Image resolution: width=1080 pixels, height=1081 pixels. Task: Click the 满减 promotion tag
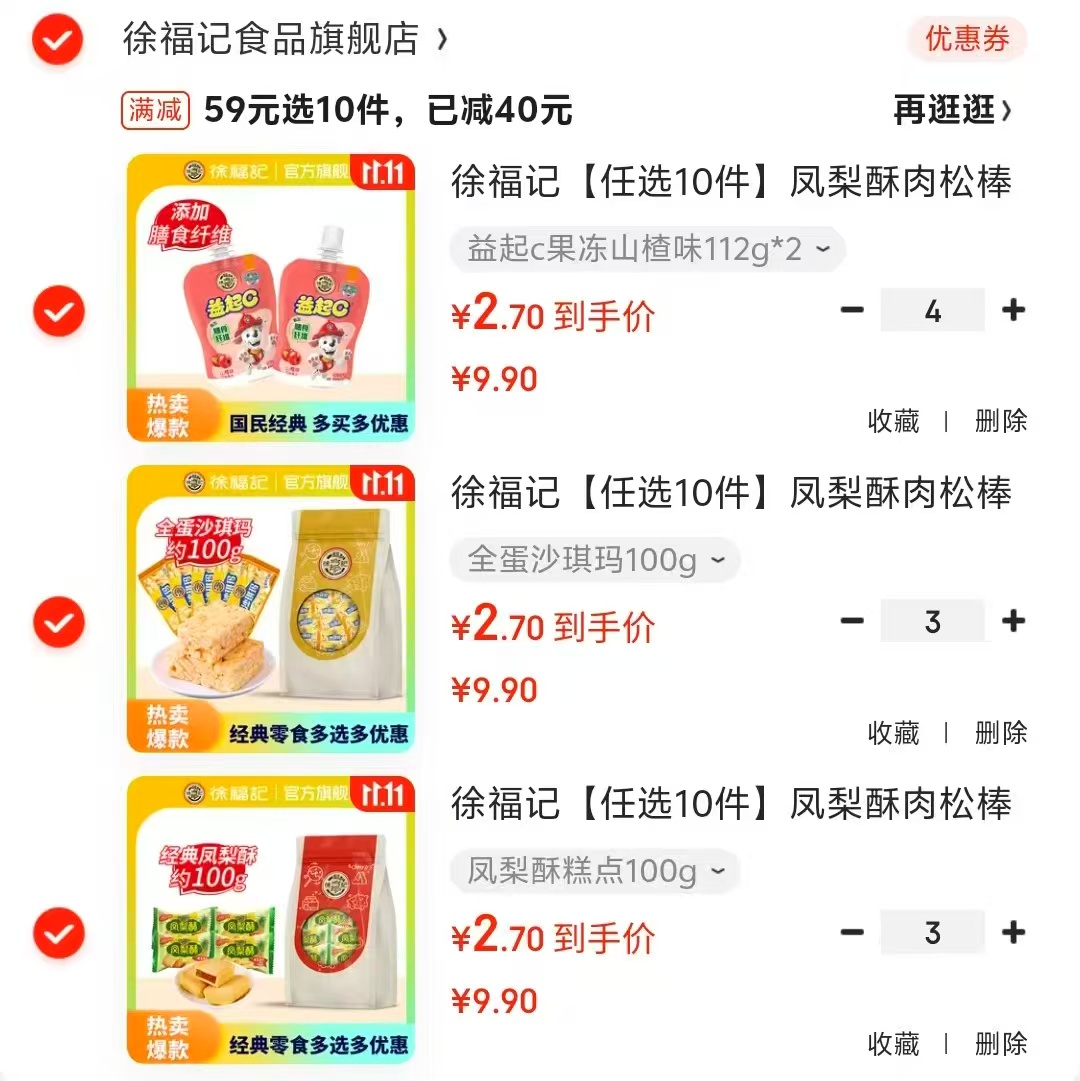155,110
